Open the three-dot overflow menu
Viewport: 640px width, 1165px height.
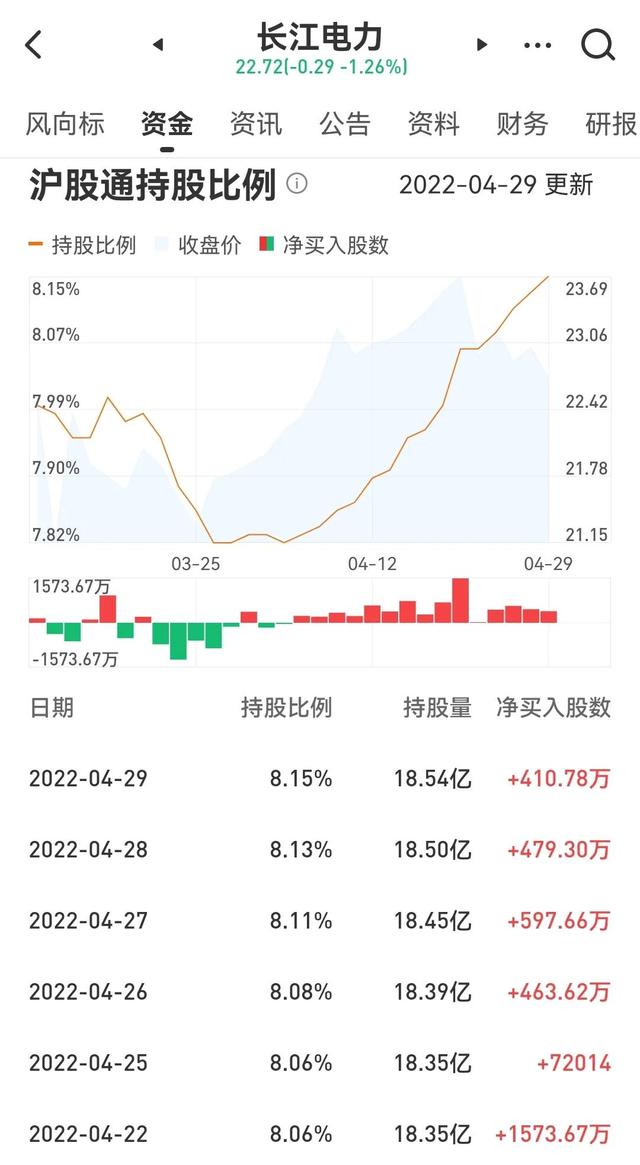[x=537, y=45]
